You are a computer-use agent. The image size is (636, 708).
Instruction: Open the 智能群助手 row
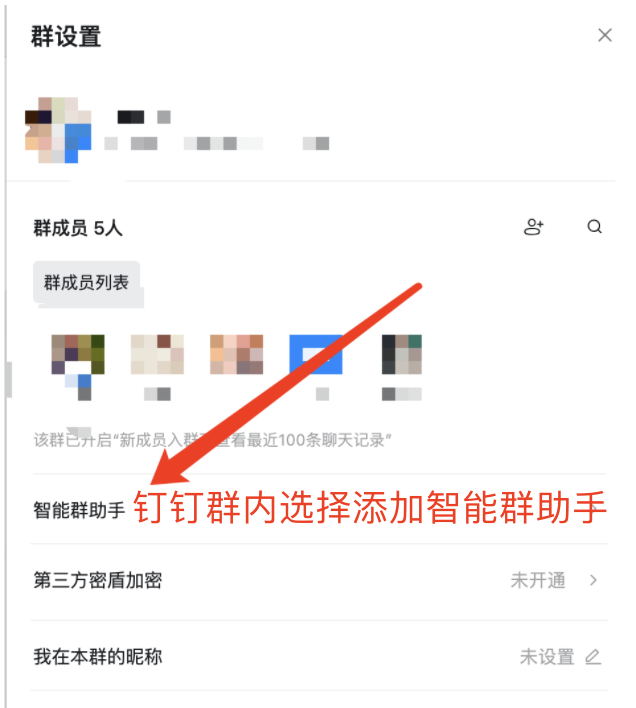pyautogui.click(x=80, y=510)
